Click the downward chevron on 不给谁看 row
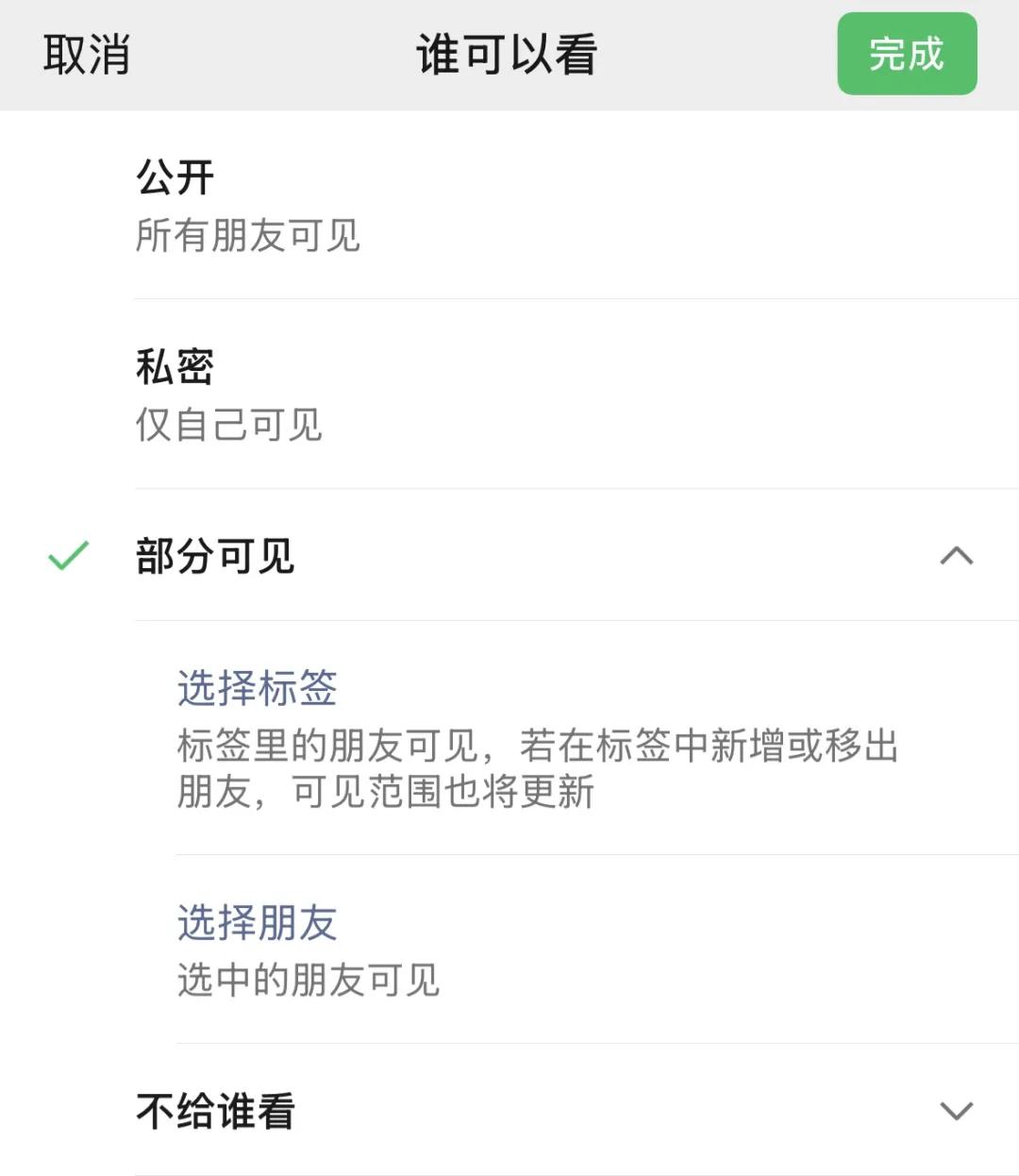The width and height of the screenshot is (1019, 1176). point(956,1112)
